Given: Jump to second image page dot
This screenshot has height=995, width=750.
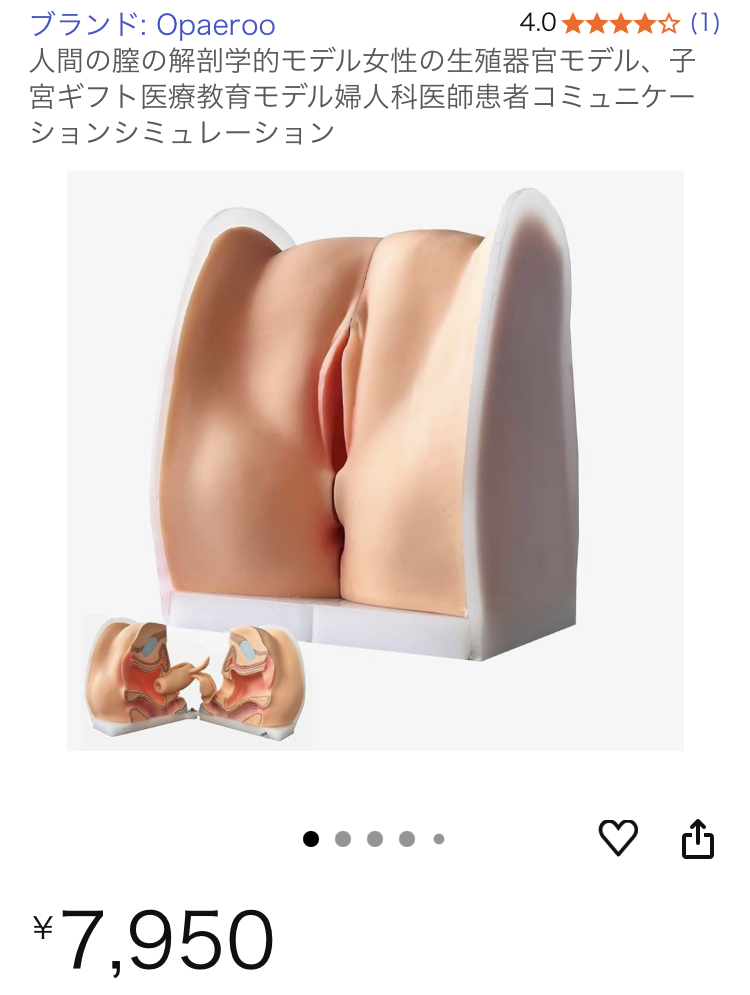Looking at the screenshot, I should [343, 839].
